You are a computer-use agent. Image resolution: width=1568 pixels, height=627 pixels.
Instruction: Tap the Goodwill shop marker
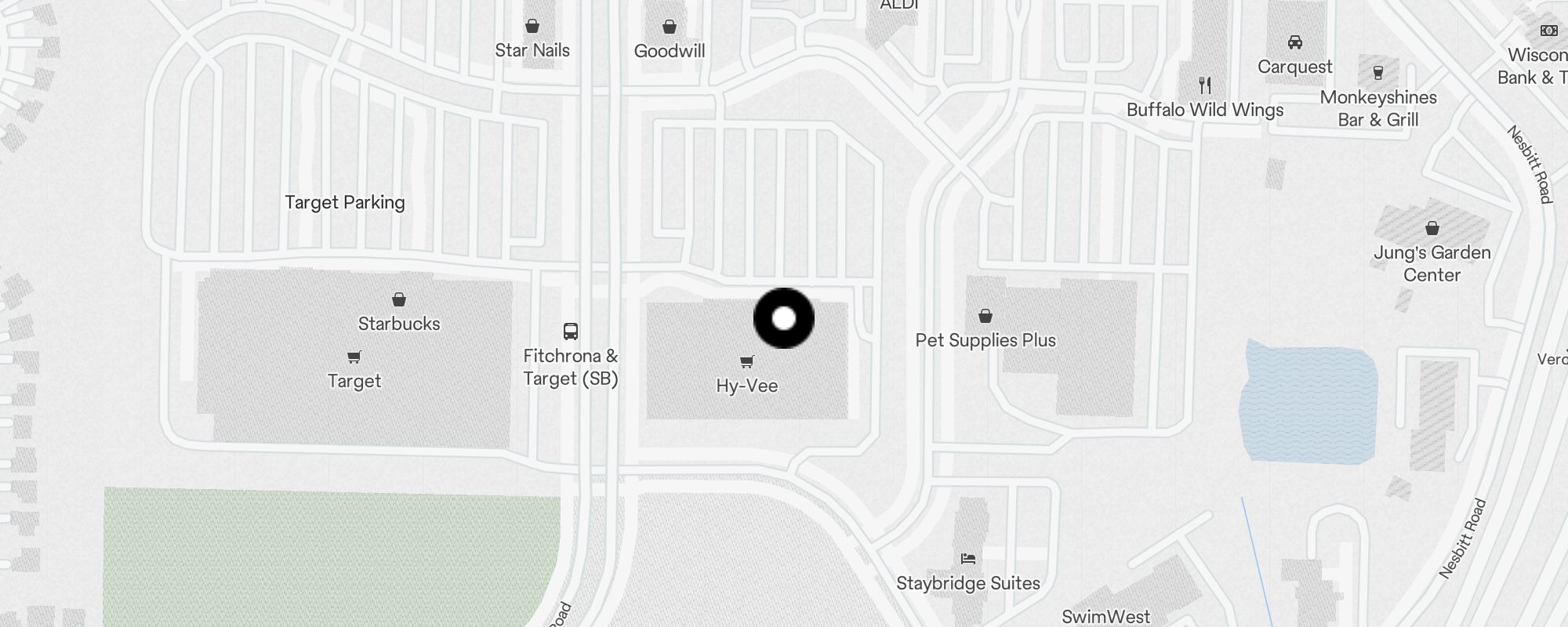(670, 28)
